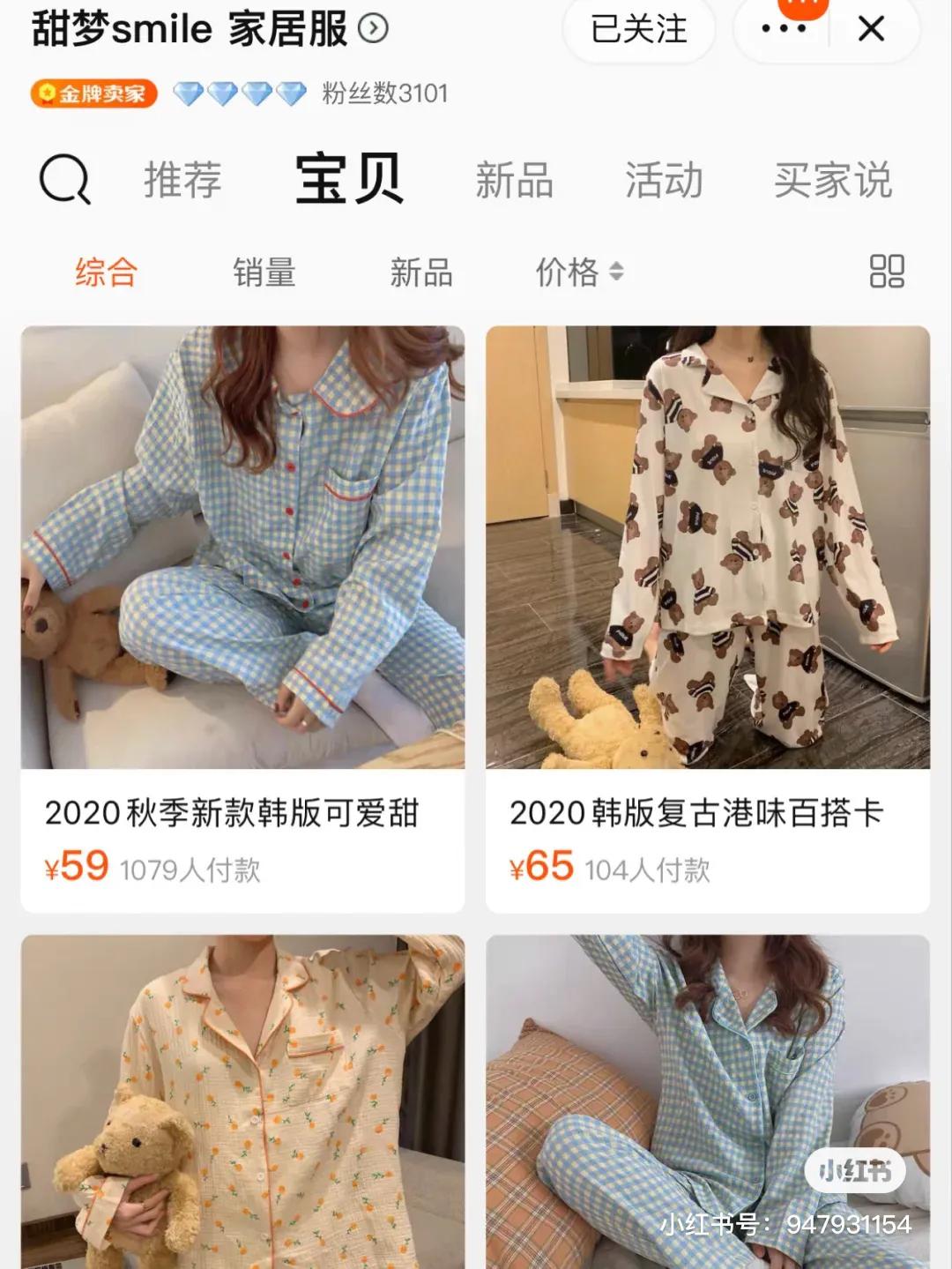Click the ¥59 price label
Screen dimensions: 952x1269
[78, 870]
